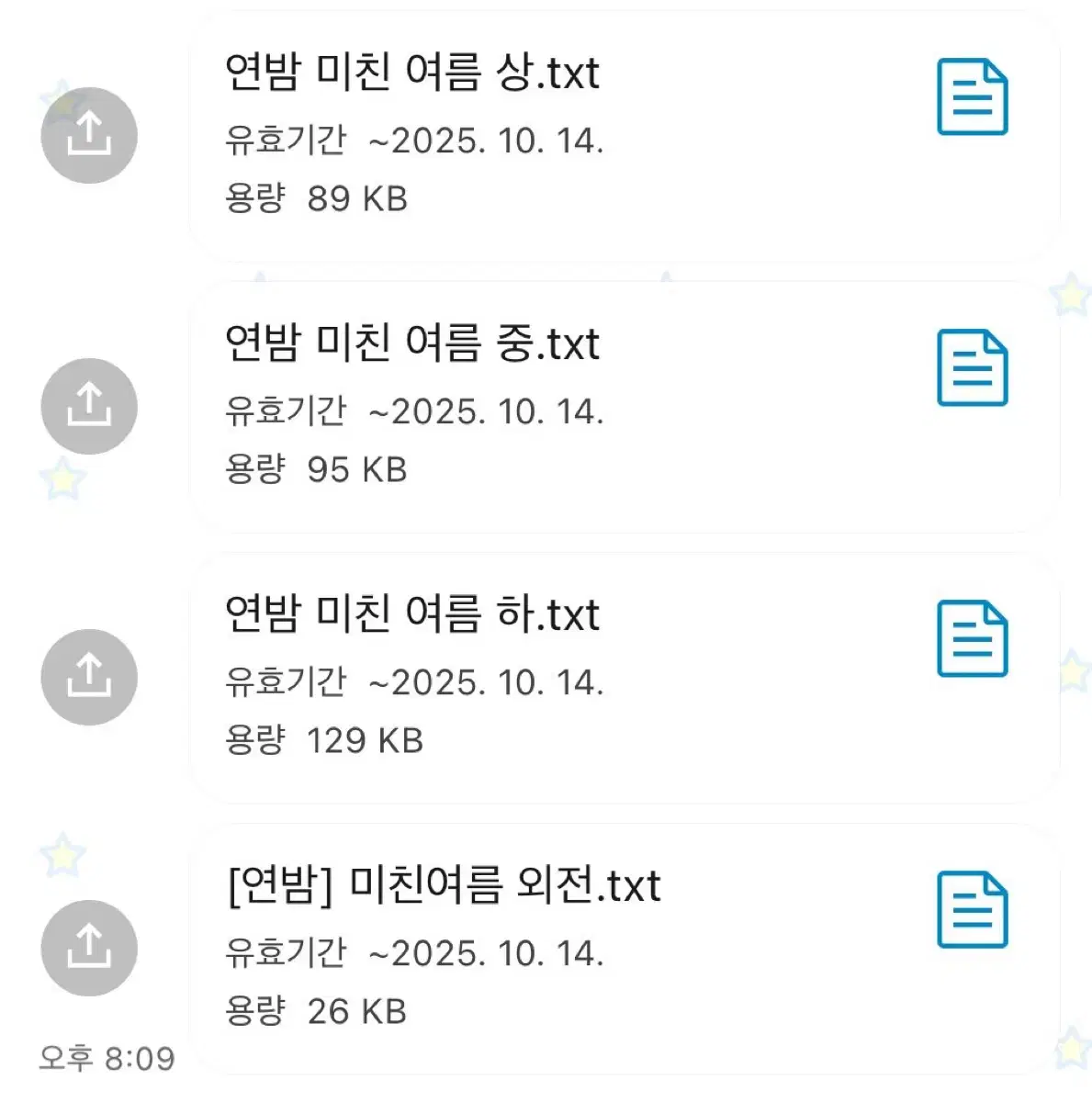Screen dimensions: 1092x1102
Task: Select the filename text [연밤] 미친여름 외전.txt
Action: click(x=444, y=886)
